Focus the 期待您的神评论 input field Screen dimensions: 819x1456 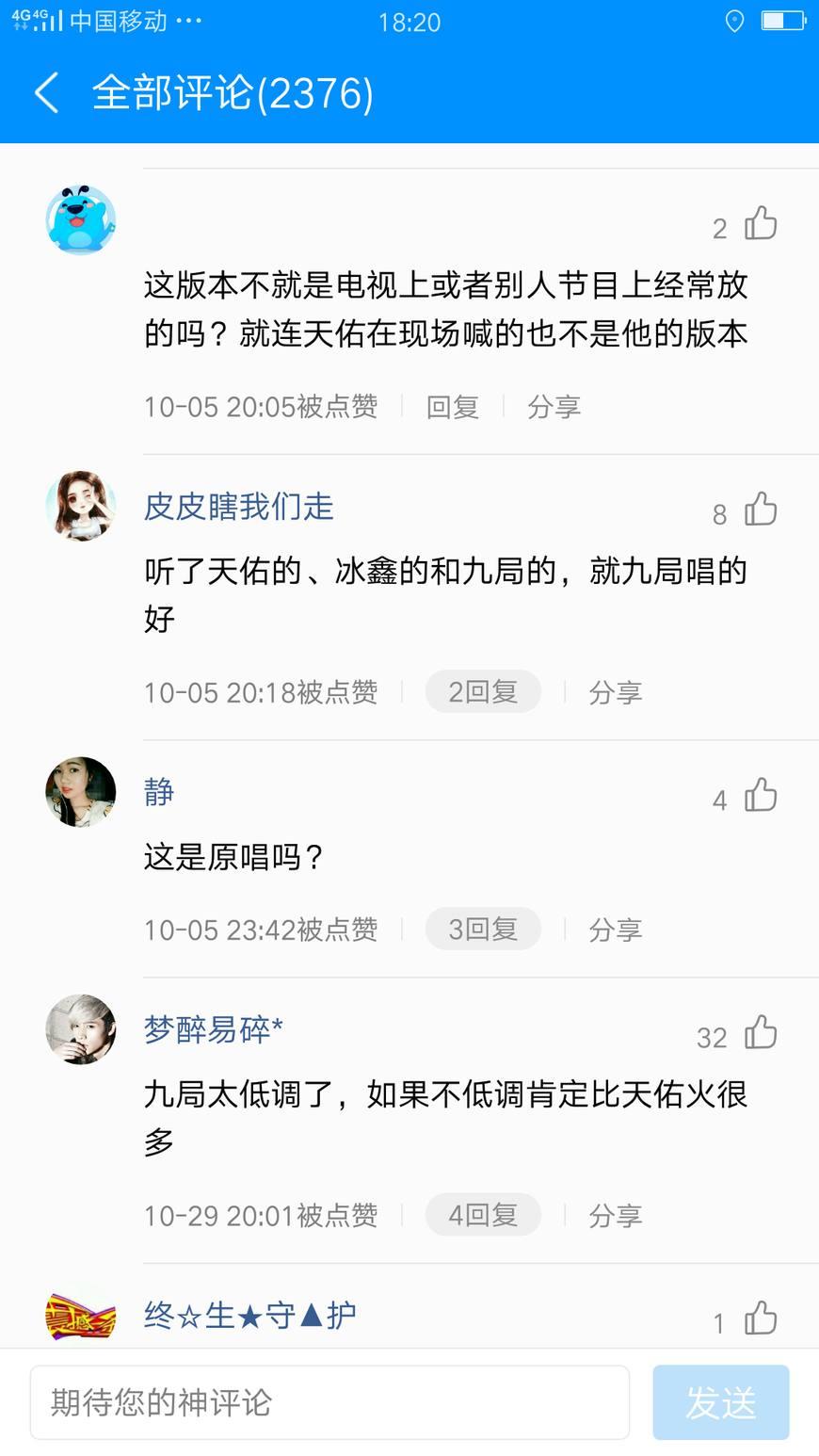point(329,1402)
